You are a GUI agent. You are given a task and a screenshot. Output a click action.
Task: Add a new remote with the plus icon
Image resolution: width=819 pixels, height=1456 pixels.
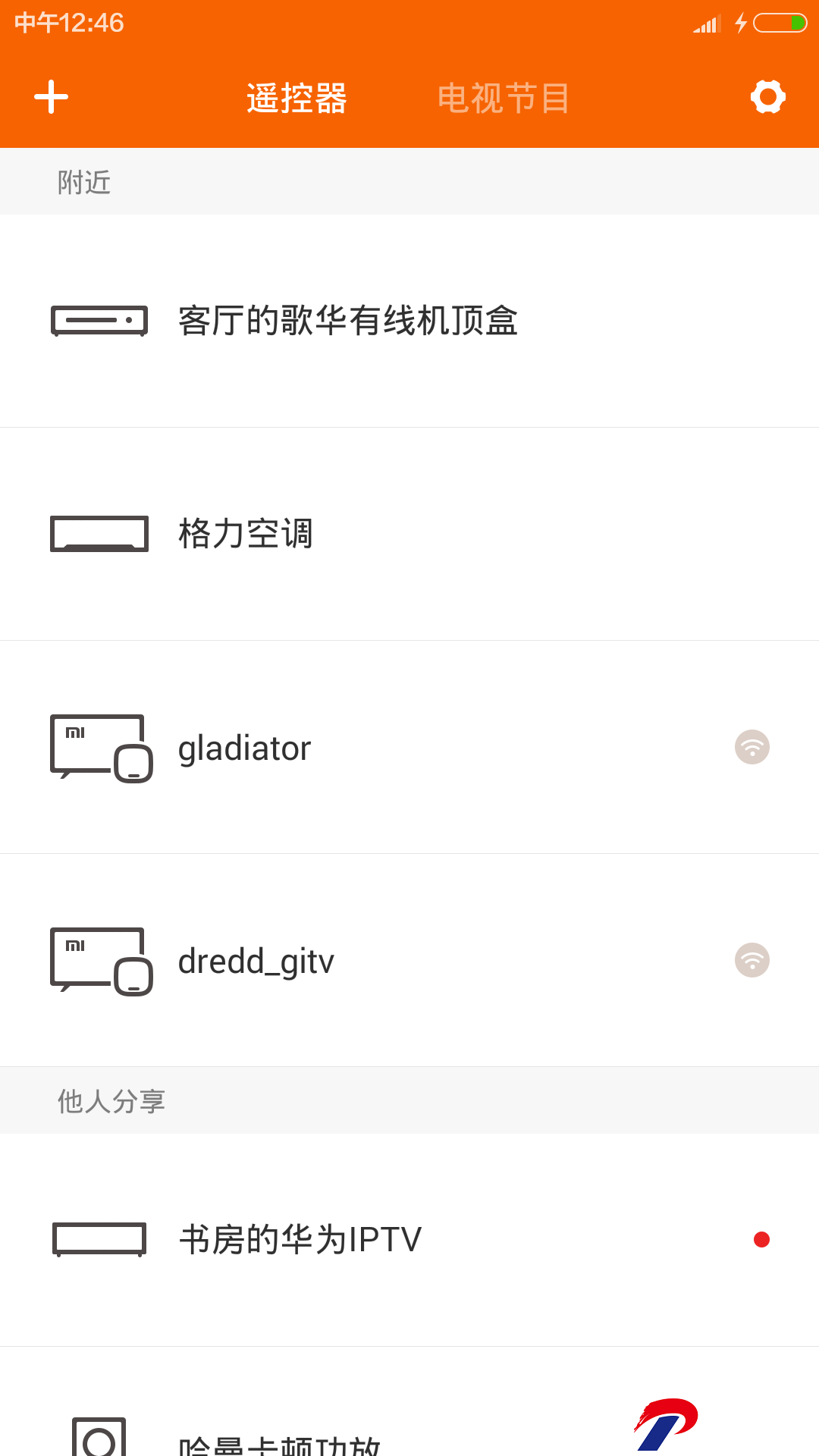click(52, 97)
